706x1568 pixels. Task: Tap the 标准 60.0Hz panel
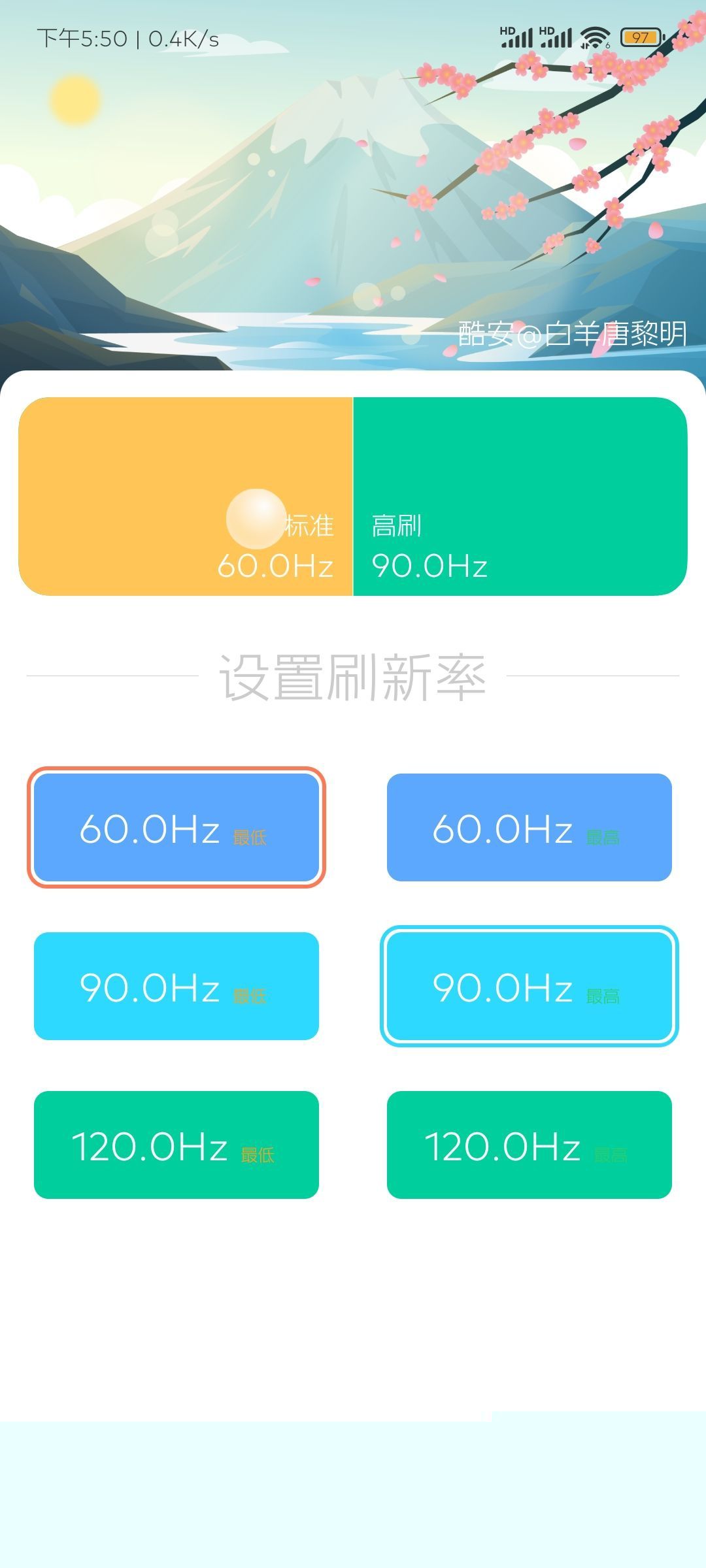pyautogui.click(x=186, y=497)
